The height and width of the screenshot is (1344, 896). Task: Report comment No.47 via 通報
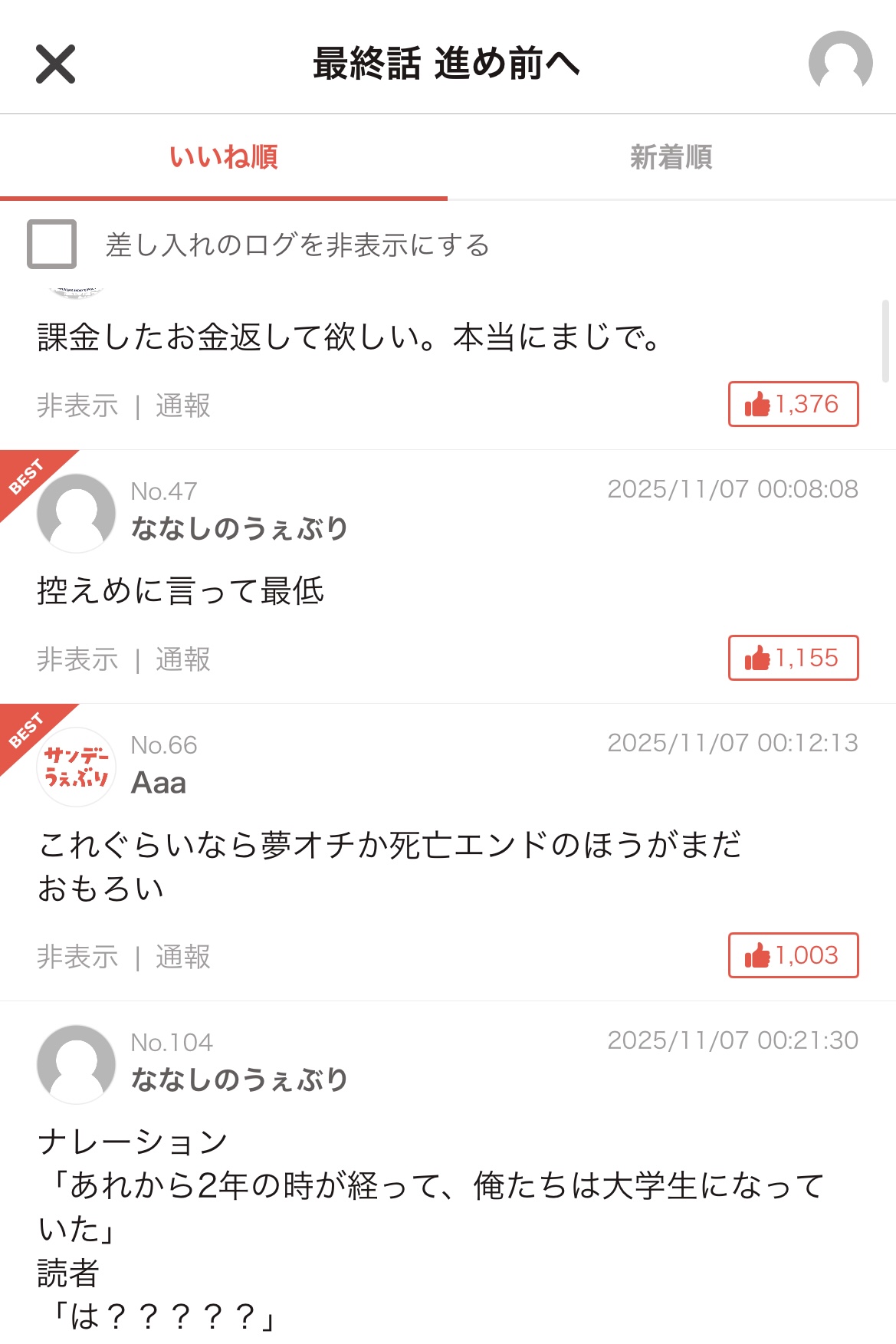pos(183,659)
